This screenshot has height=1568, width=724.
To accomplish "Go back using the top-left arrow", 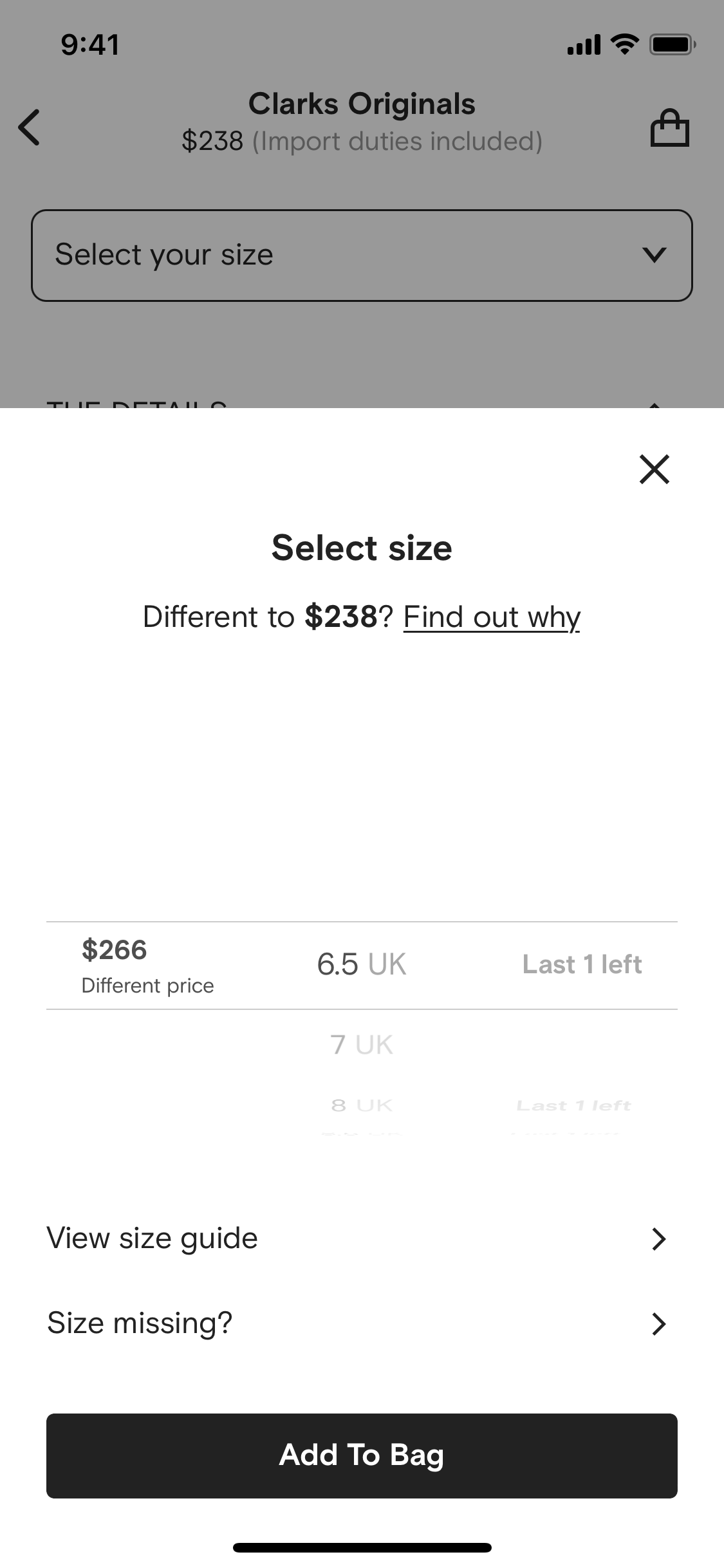I will [30, 127].
